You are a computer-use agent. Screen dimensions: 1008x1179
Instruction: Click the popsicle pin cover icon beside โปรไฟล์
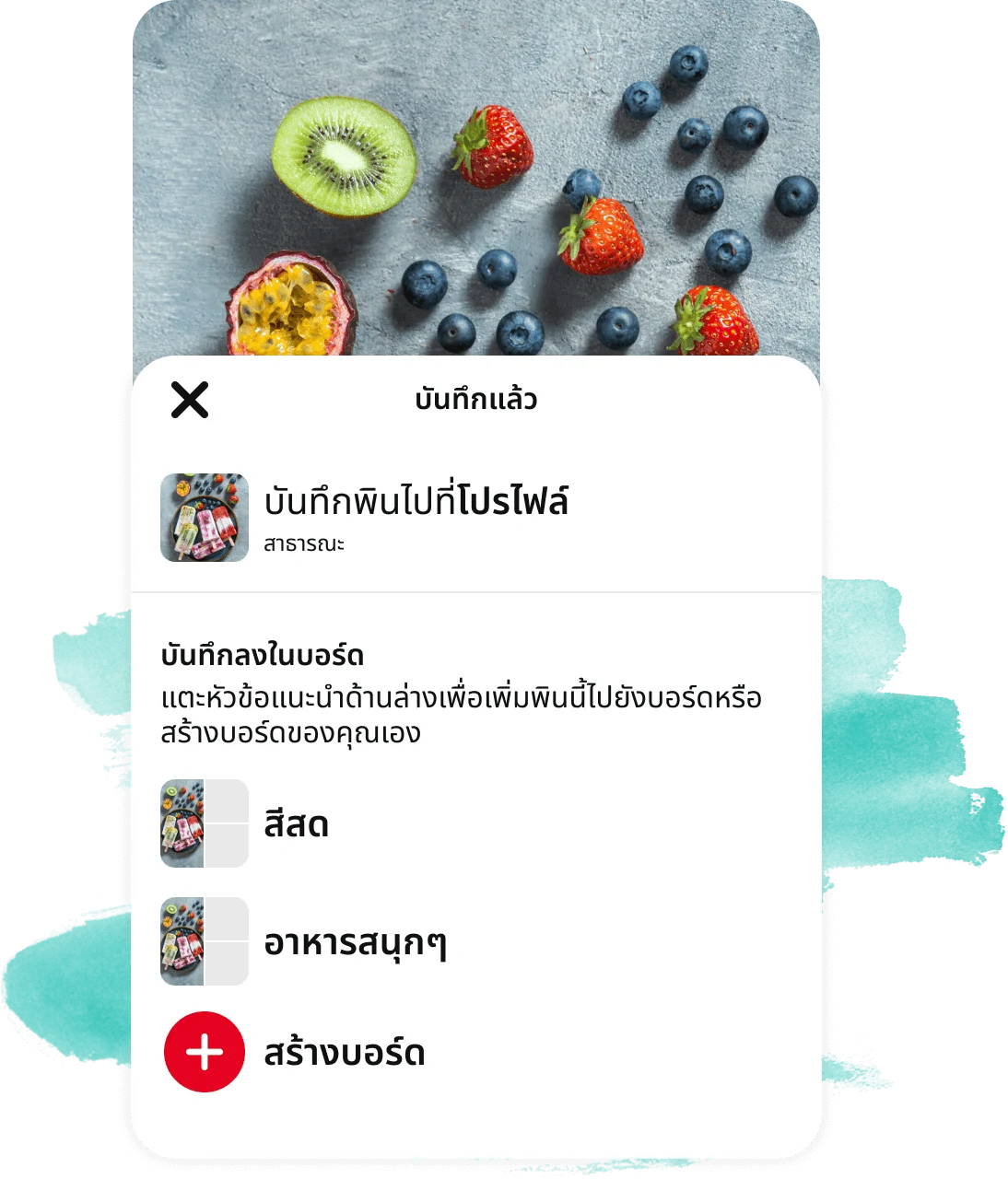205,517
